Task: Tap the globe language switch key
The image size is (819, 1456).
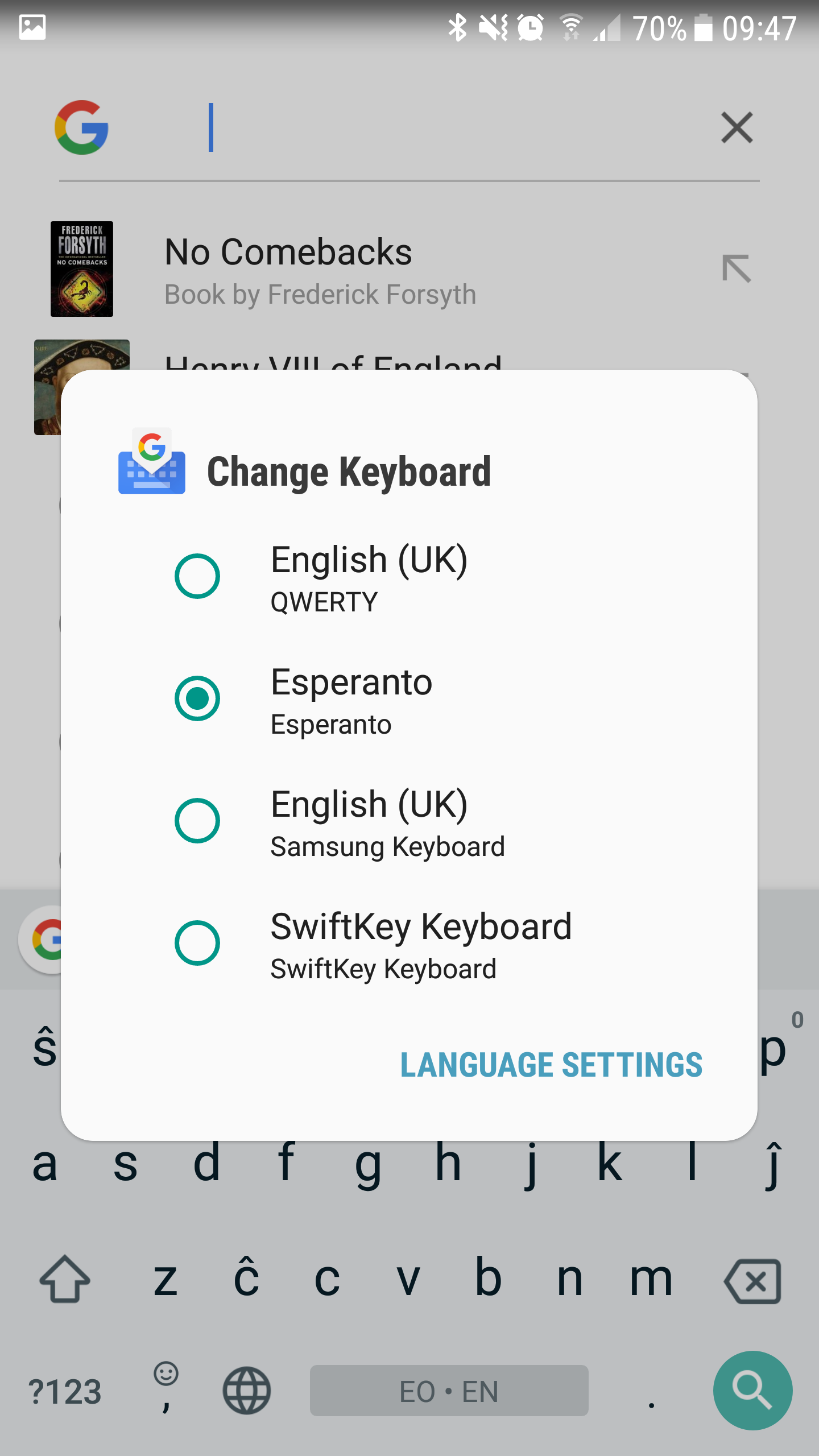Action: coord(246,1391)
